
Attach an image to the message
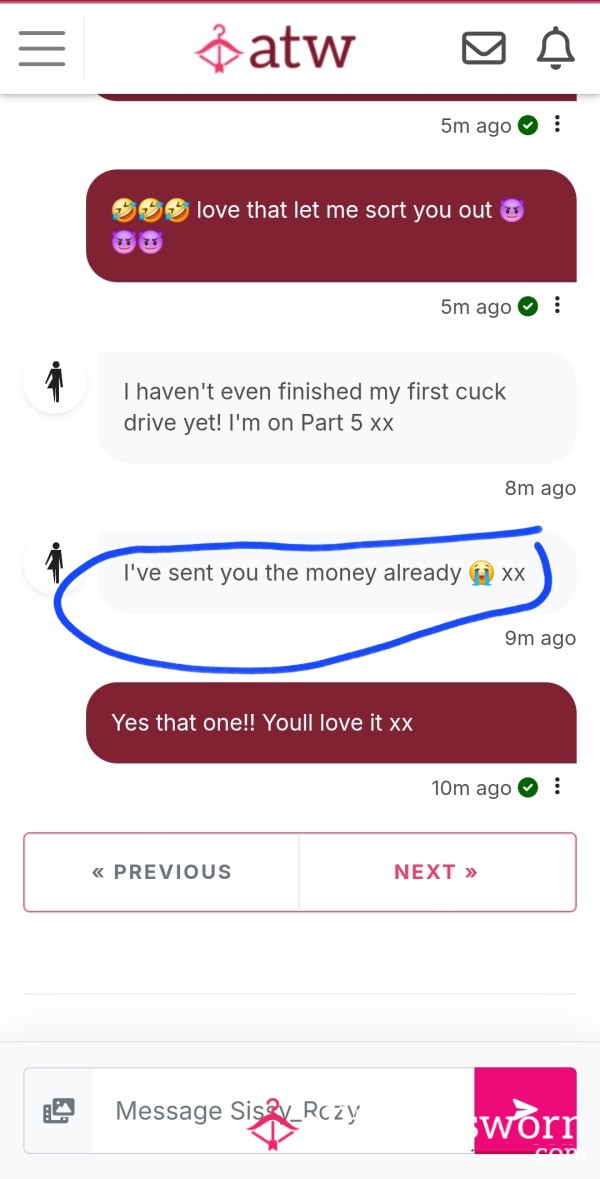(59, 1111)
